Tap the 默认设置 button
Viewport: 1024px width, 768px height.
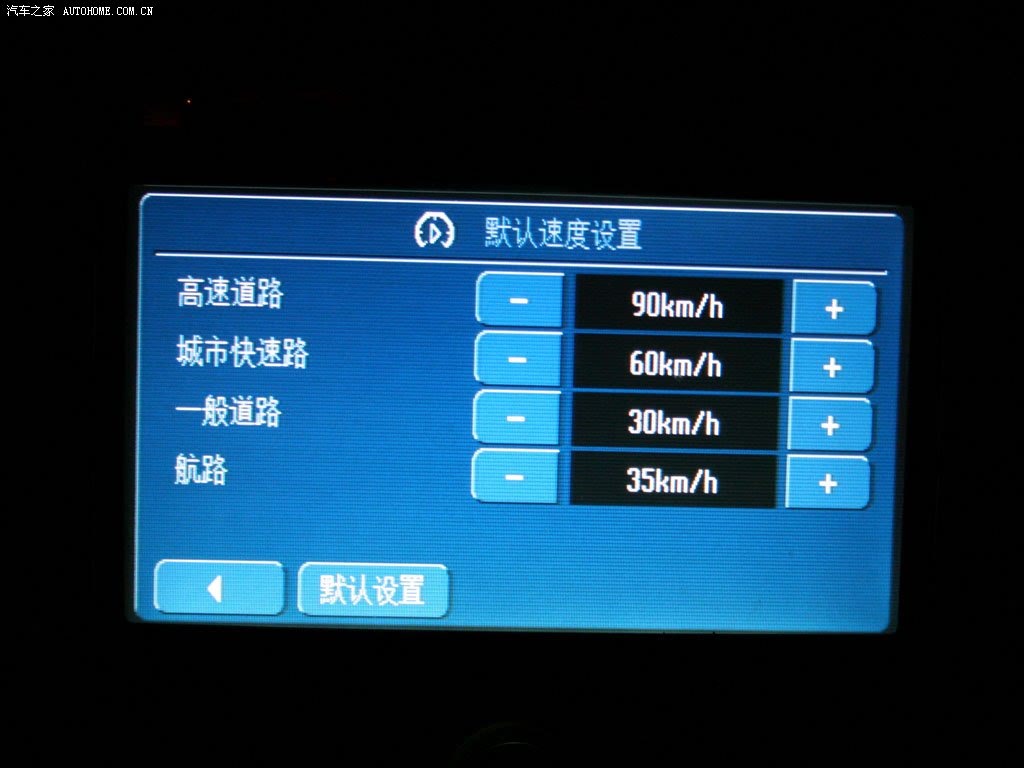373,590
